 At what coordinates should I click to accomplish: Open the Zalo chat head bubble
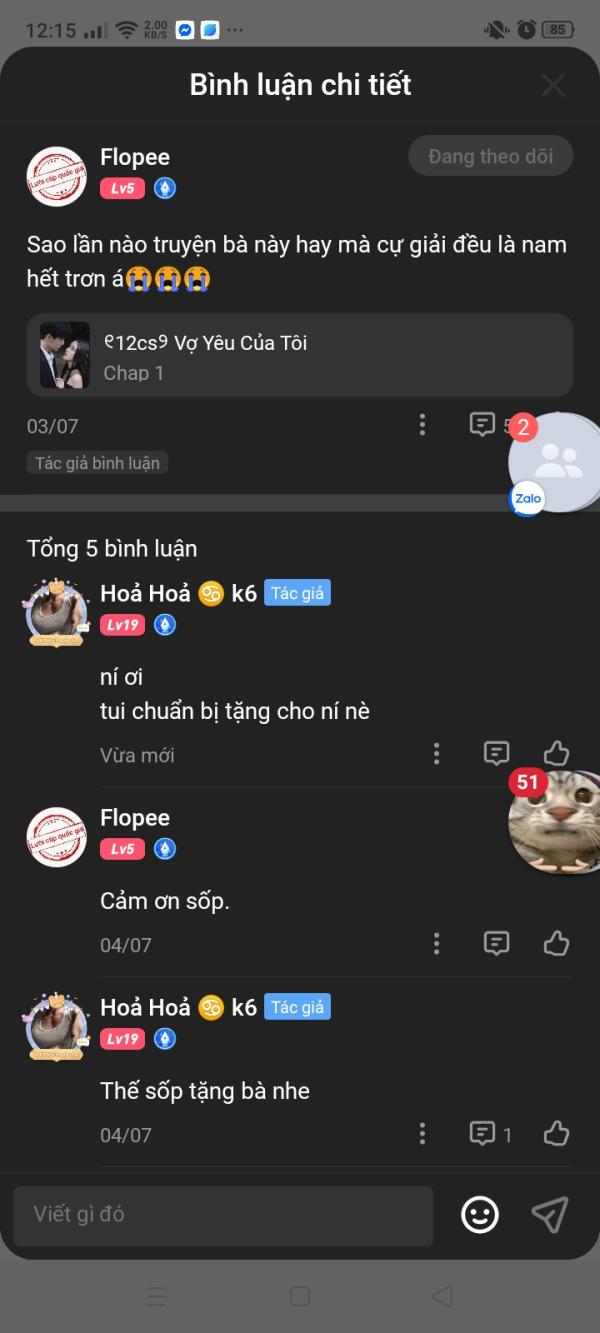coord(556,462)
